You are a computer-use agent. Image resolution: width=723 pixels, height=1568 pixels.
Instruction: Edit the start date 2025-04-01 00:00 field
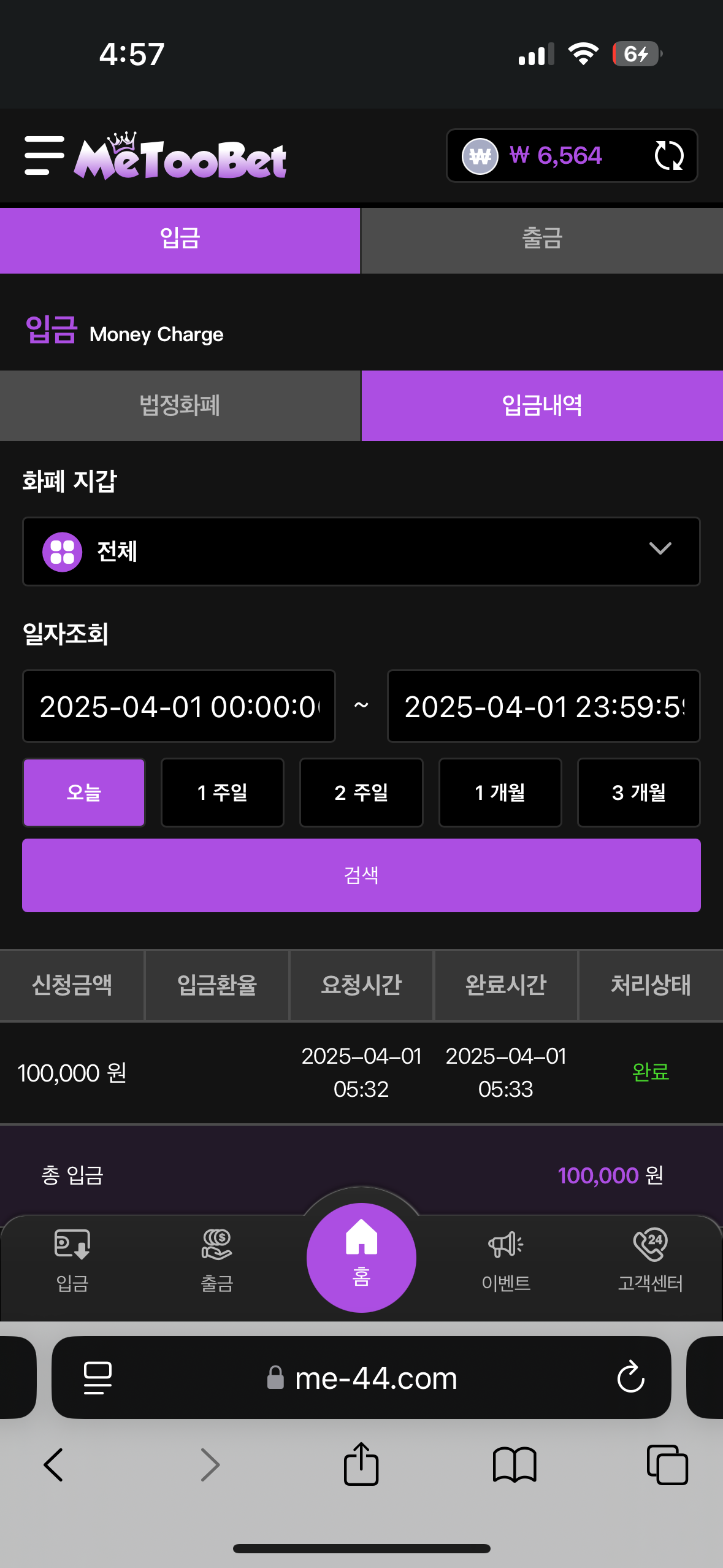click(x=179, y=706)
